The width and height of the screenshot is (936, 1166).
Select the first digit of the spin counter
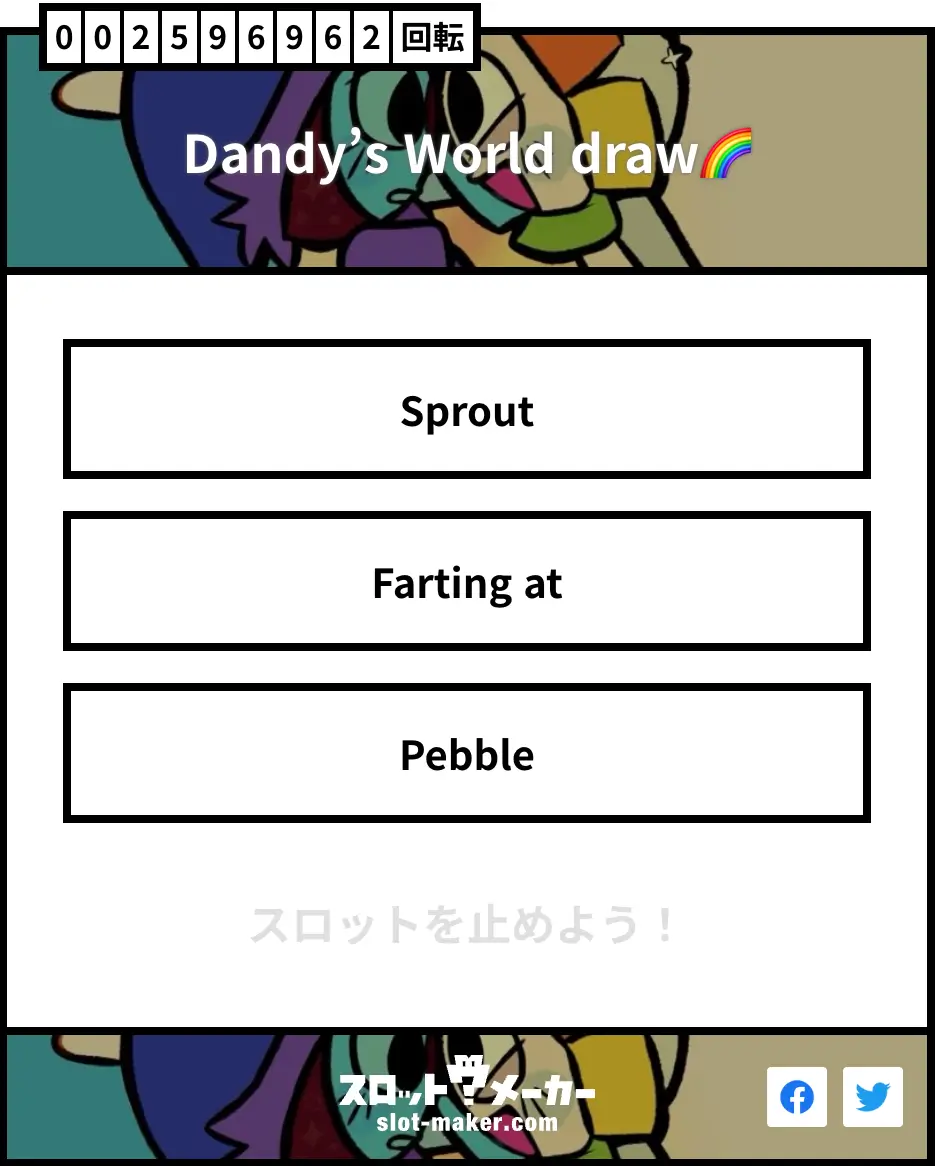[x=66, y=40]
